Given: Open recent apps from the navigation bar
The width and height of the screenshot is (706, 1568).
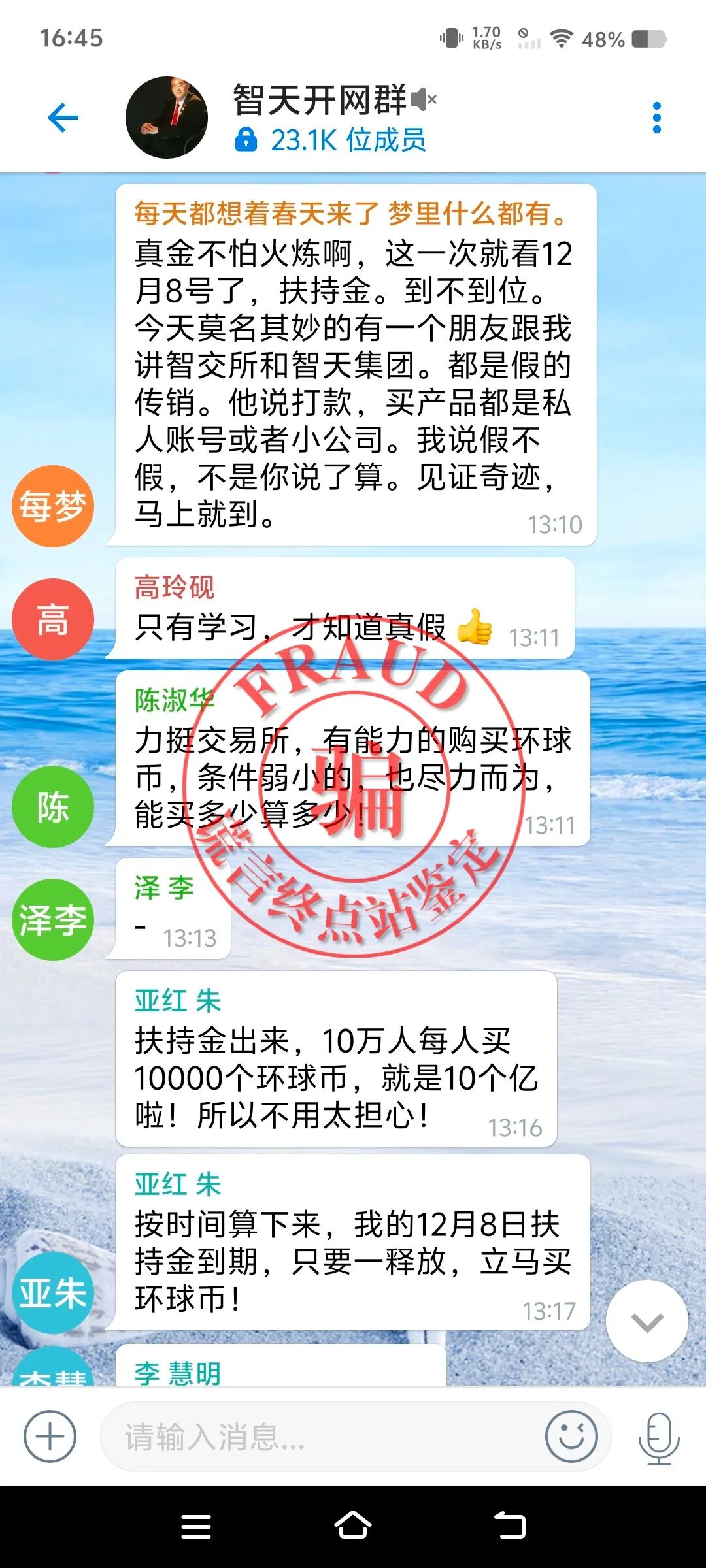Looking at the screenshot, I should [196, 1526].
